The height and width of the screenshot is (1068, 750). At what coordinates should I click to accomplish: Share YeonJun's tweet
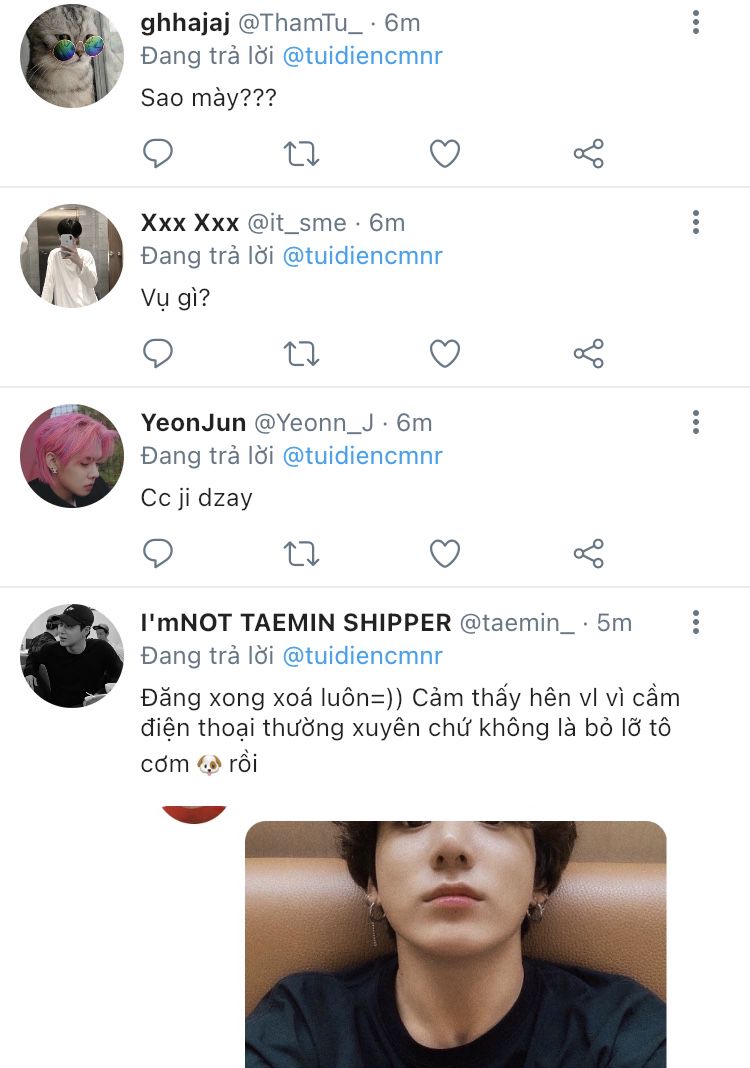[x=589, y=553]
